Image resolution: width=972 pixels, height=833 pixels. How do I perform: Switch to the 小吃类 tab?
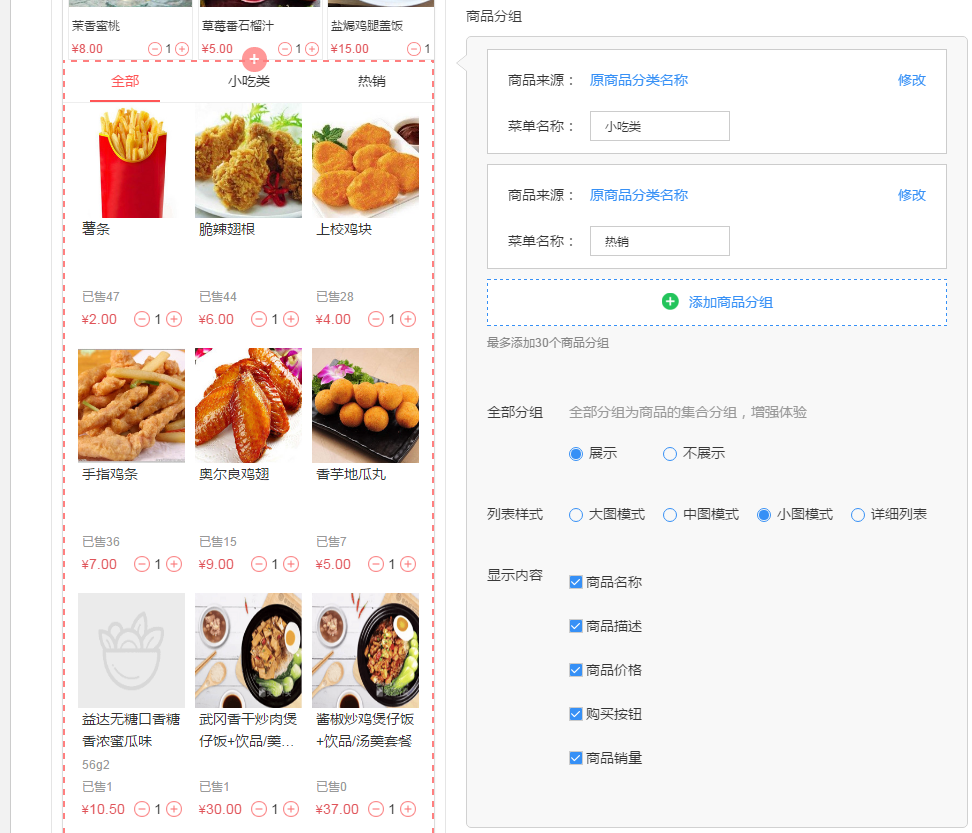click(x=248, y=81)
